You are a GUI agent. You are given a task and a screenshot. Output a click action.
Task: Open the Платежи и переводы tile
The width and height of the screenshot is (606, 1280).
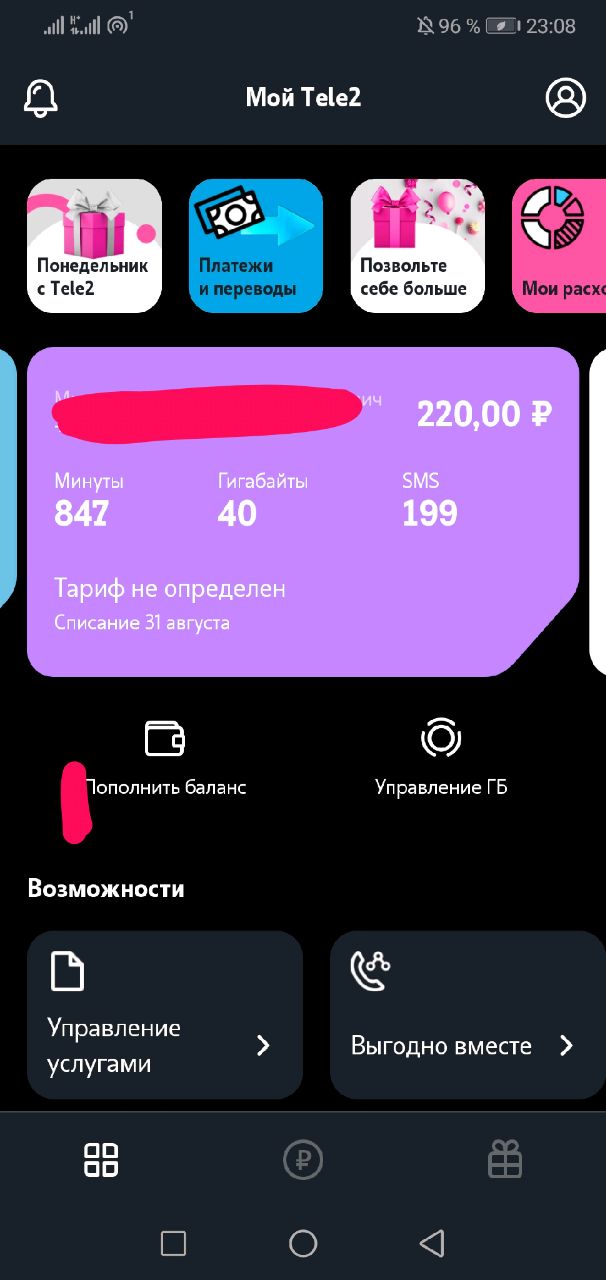256,246
